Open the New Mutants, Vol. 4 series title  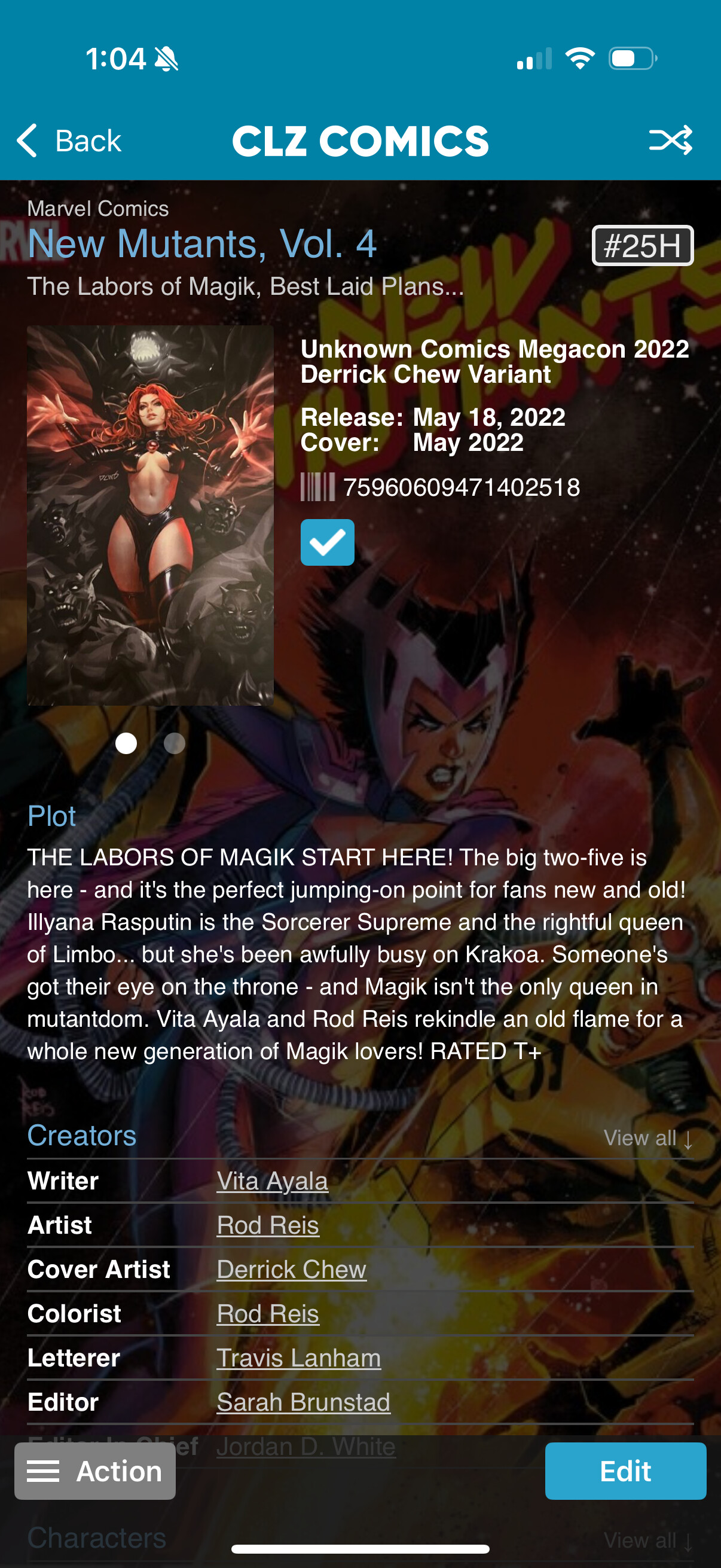(x=202, y=243)
